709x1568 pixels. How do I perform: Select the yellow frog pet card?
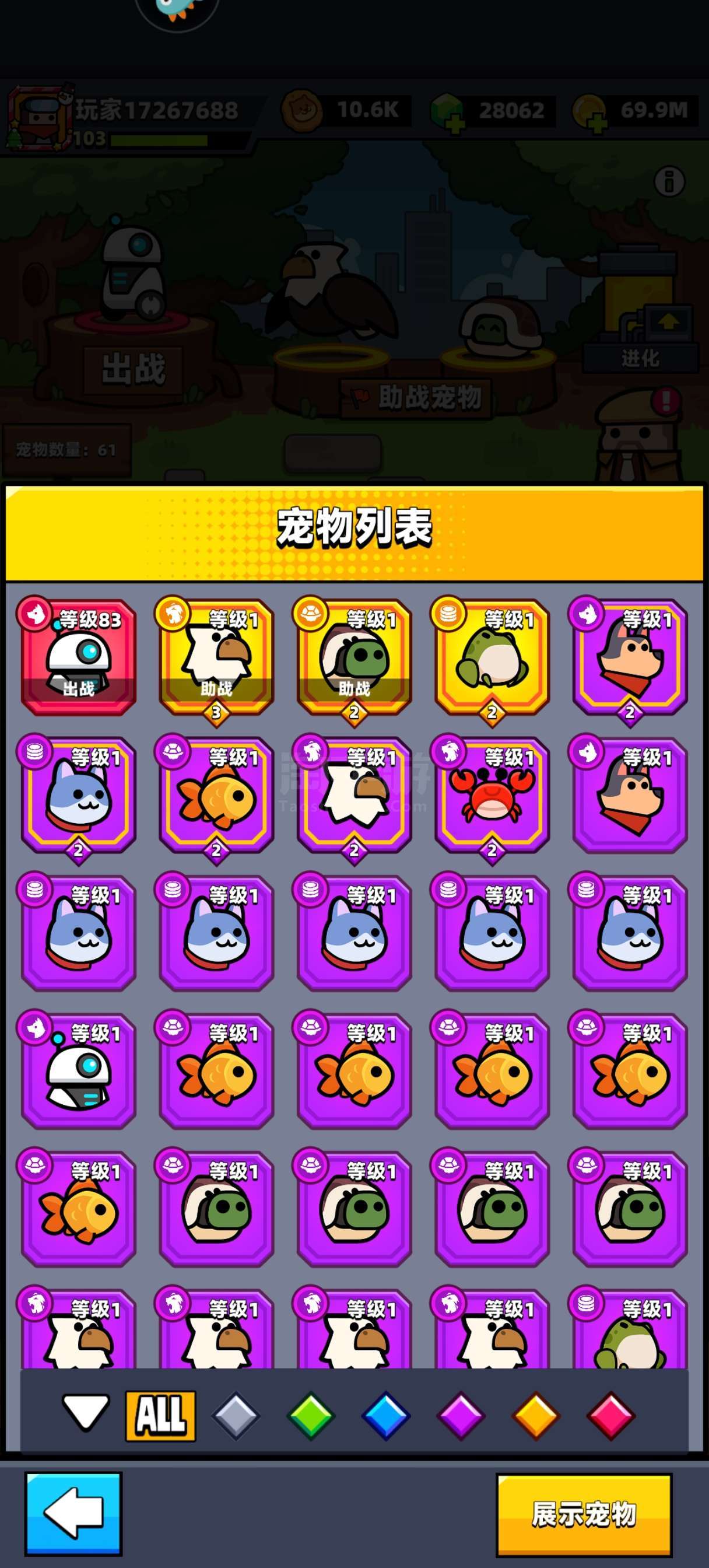pyautogui.click(x=492, y=657)
